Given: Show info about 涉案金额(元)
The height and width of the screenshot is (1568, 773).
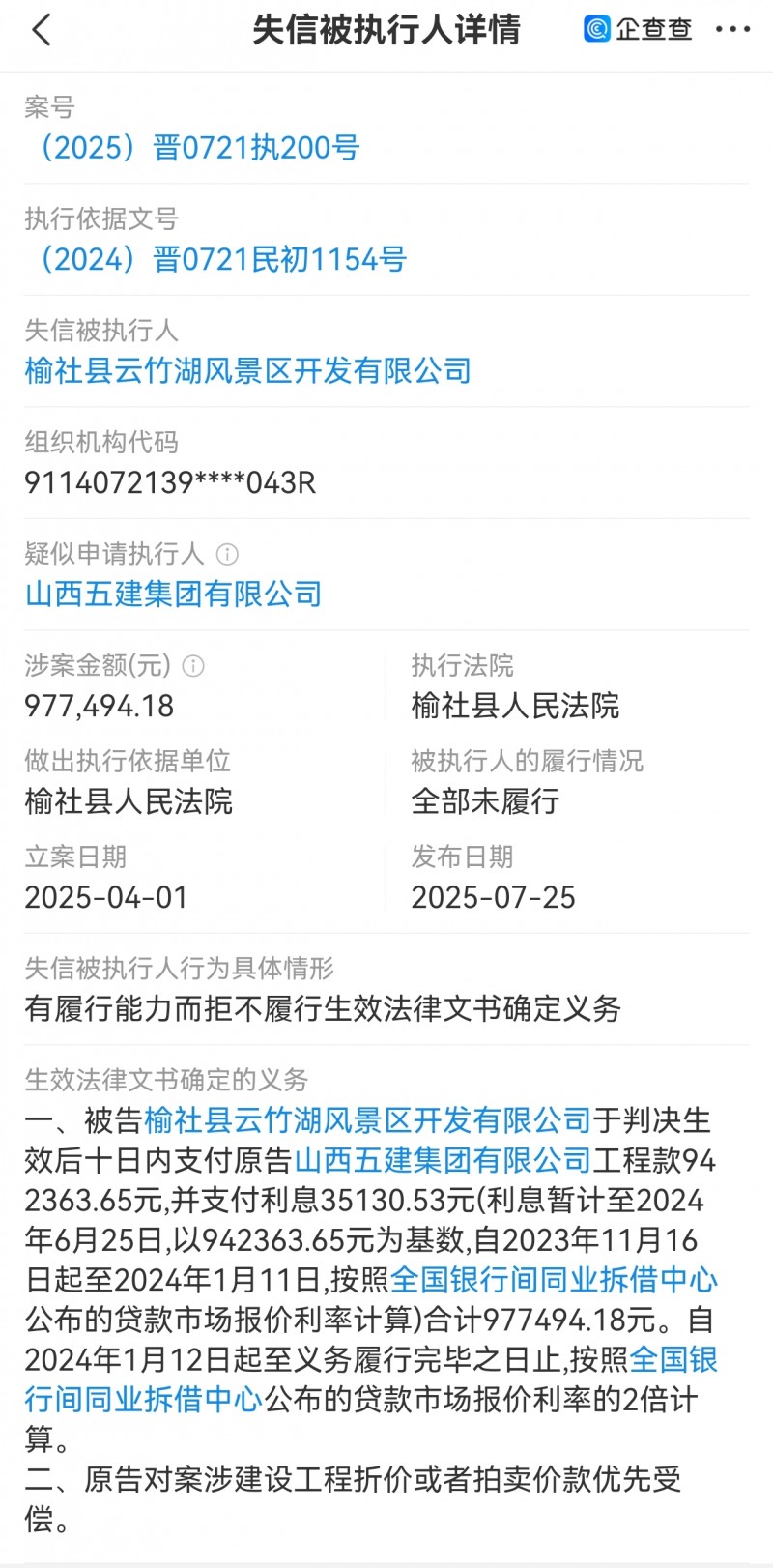Looking at the screenshot, I should pos(193,665).
